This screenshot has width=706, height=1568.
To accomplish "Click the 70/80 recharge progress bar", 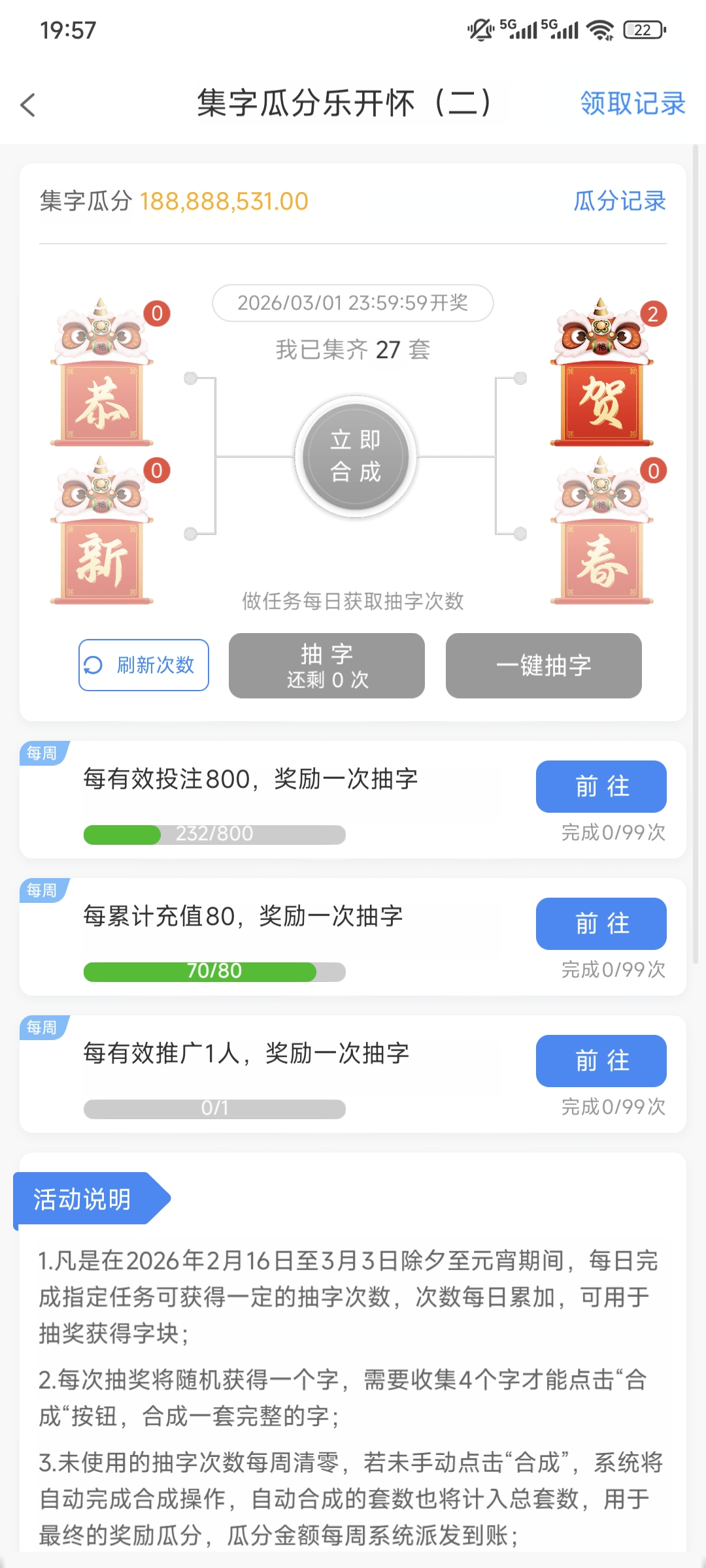I will click(x=214, y=972).
